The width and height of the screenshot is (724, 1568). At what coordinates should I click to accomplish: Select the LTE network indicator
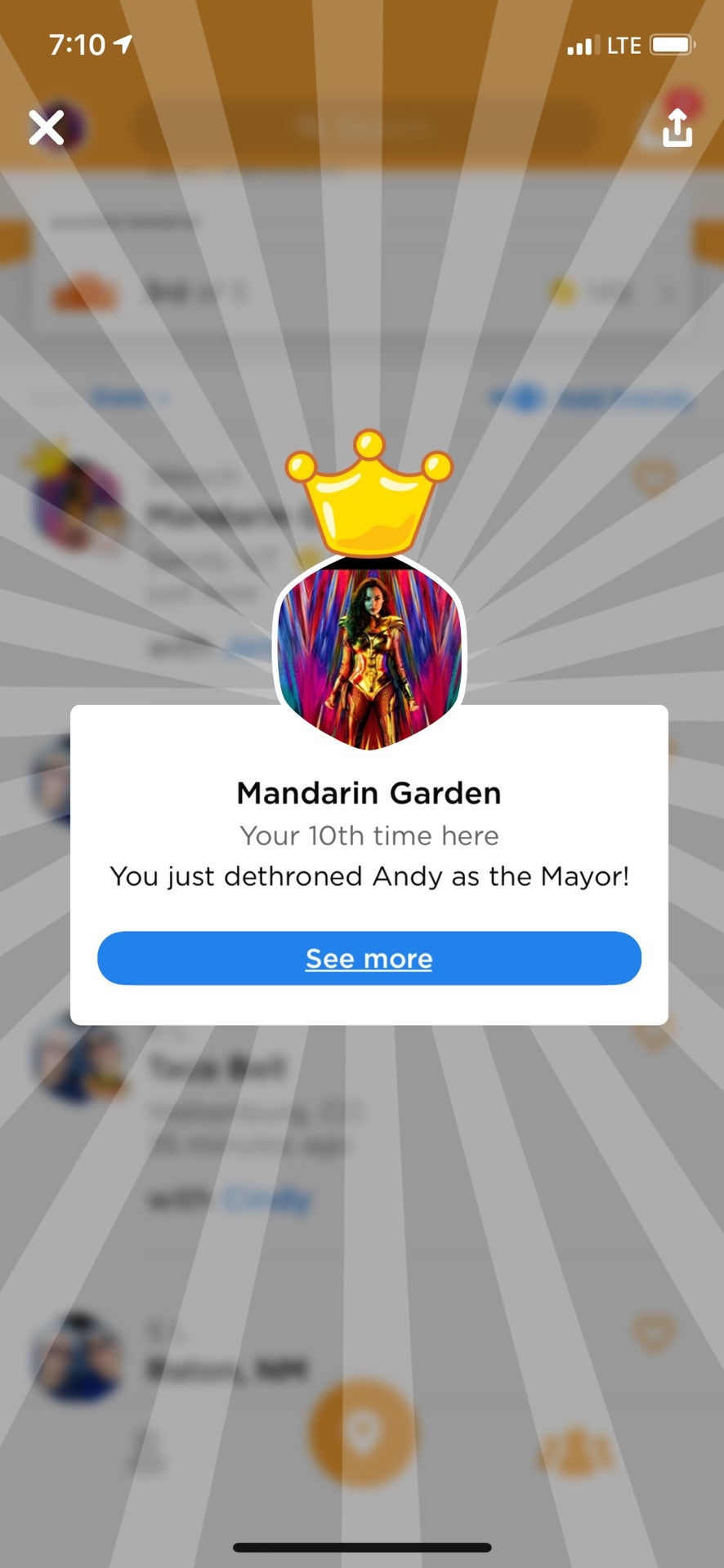pyautogui.click(x=625, y=45)
